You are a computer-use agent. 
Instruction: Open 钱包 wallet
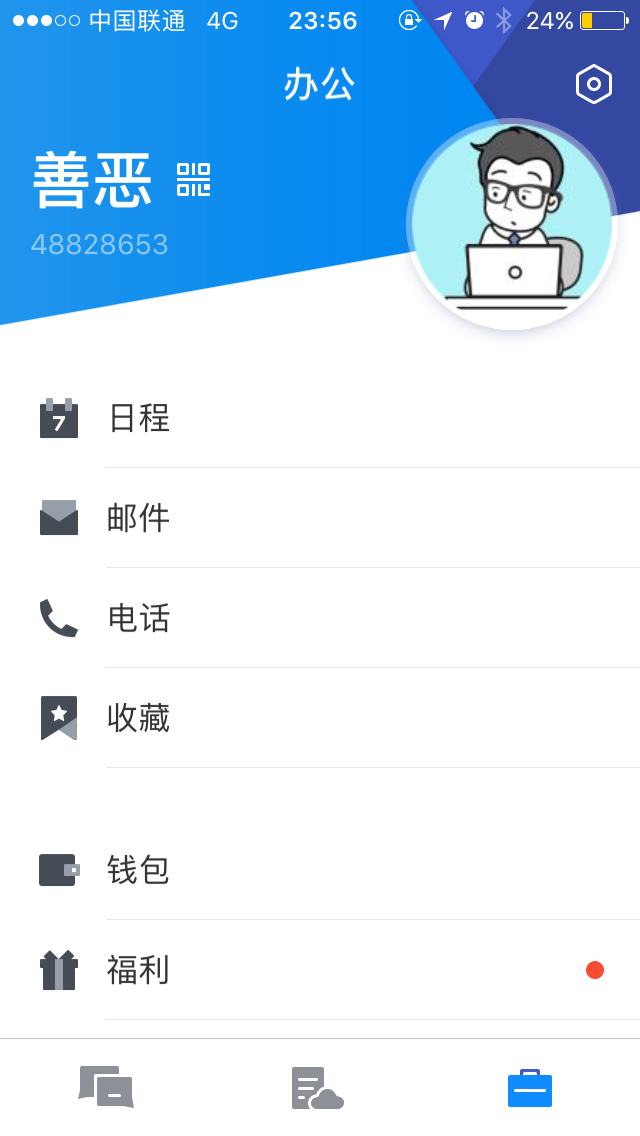point(320,870)
